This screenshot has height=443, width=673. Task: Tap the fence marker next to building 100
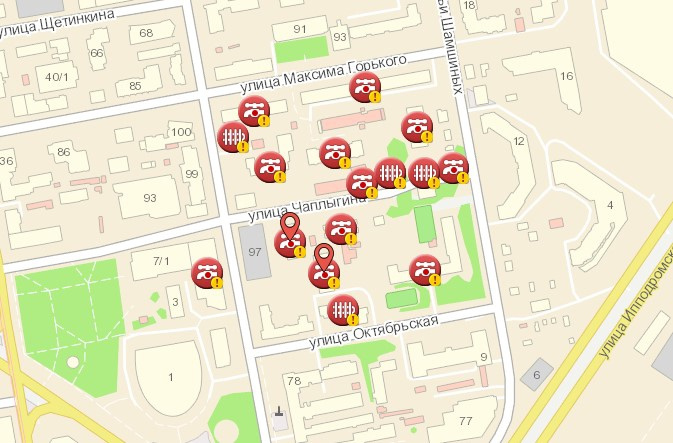pos(232,137)
